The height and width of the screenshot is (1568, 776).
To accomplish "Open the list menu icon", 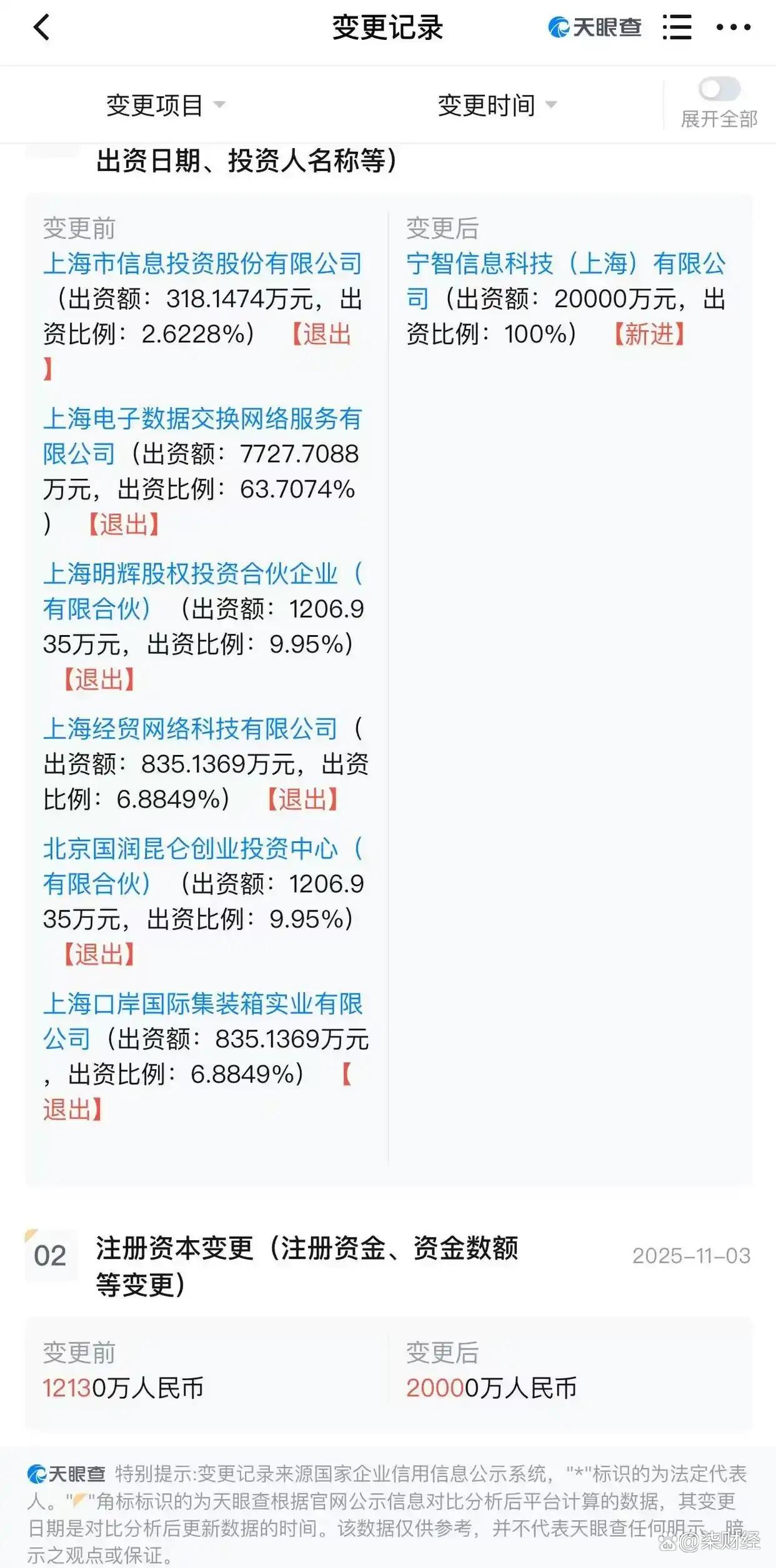I will click(x=677, y=28).
